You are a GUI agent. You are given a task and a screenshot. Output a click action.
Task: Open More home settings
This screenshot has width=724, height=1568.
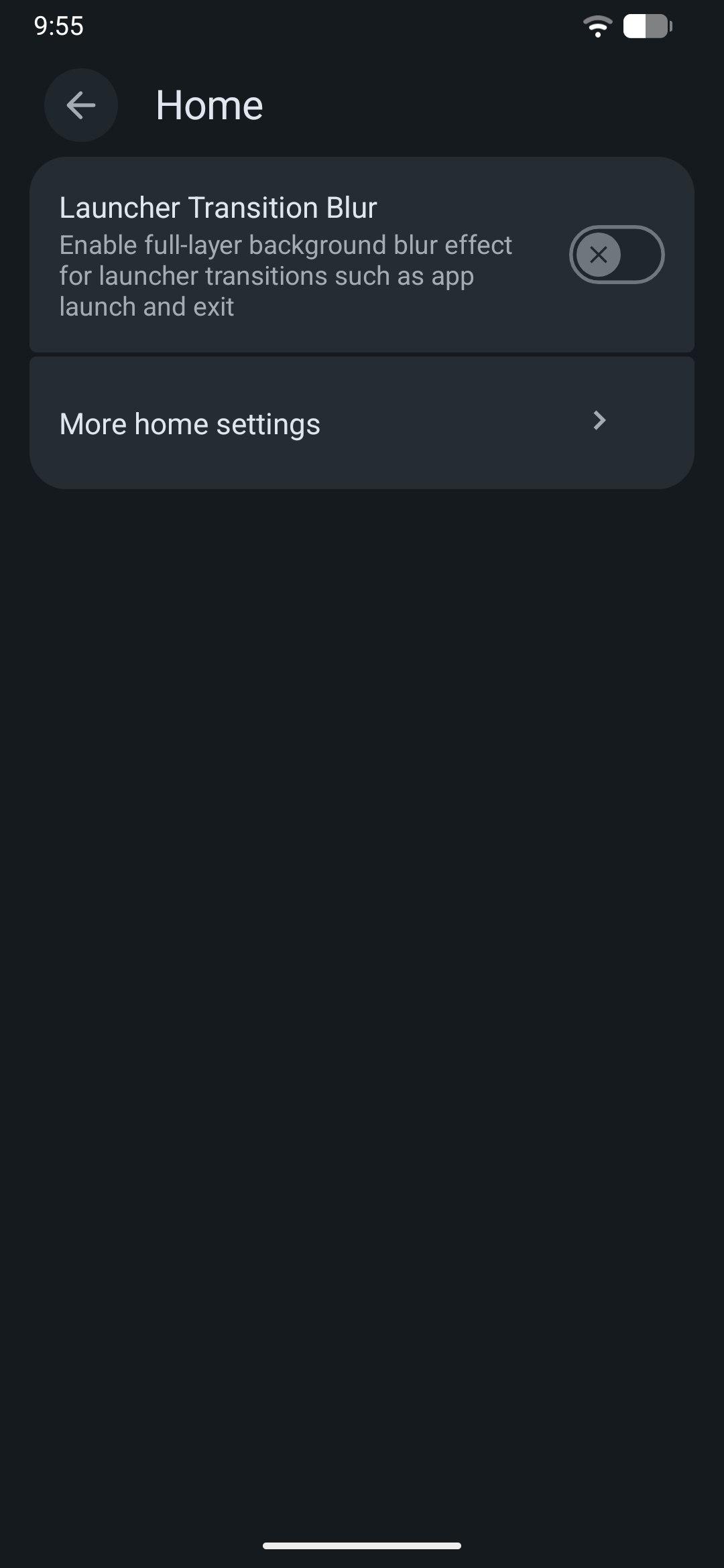[362, 423]
